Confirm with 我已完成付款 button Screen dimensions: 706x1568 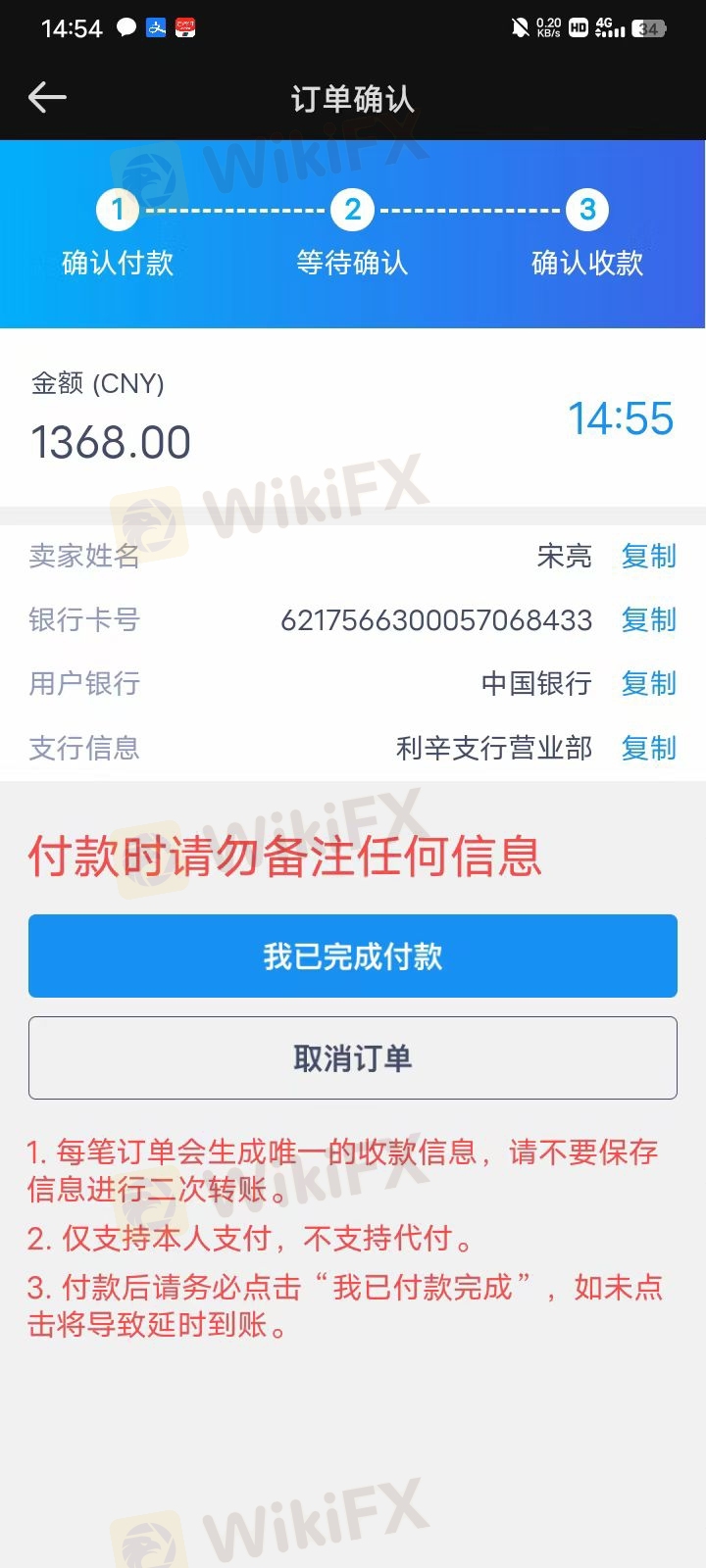353,955
